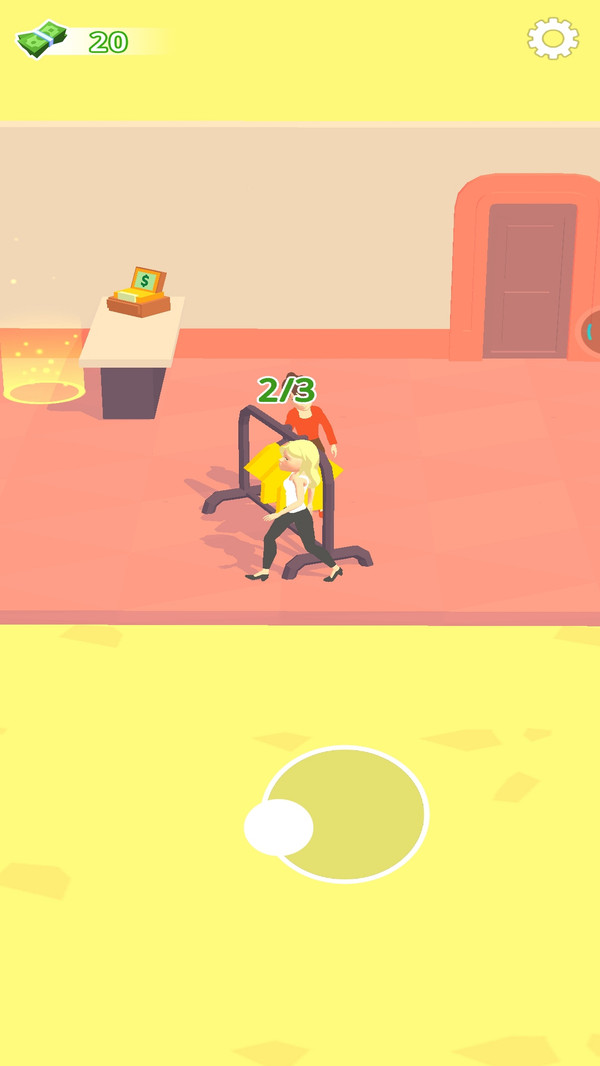Tap the virtual joystick pad
Screen dimensions: 600x1066
click(345, 814)
